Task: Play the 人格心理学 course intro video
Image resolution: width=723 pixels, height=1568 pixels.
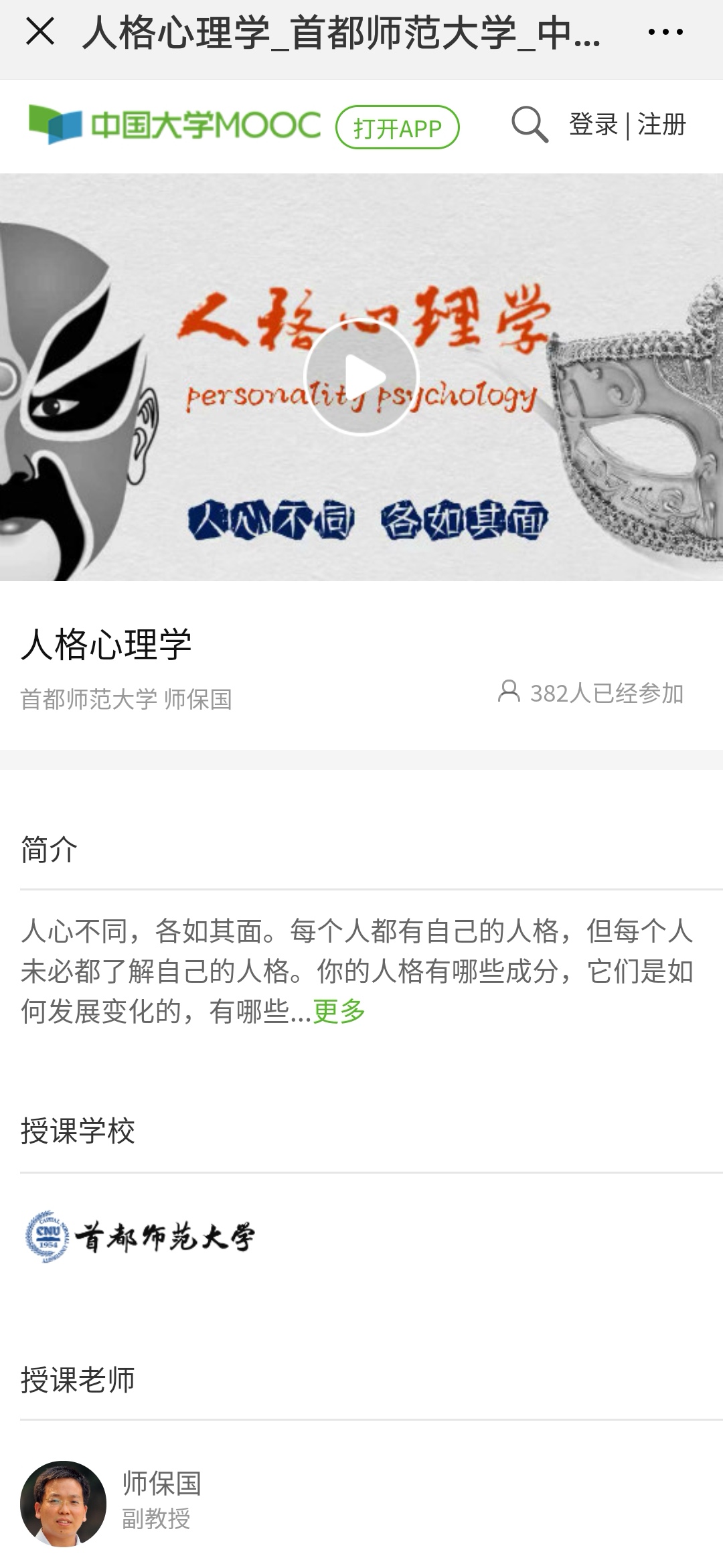Action: click(361, 377)
